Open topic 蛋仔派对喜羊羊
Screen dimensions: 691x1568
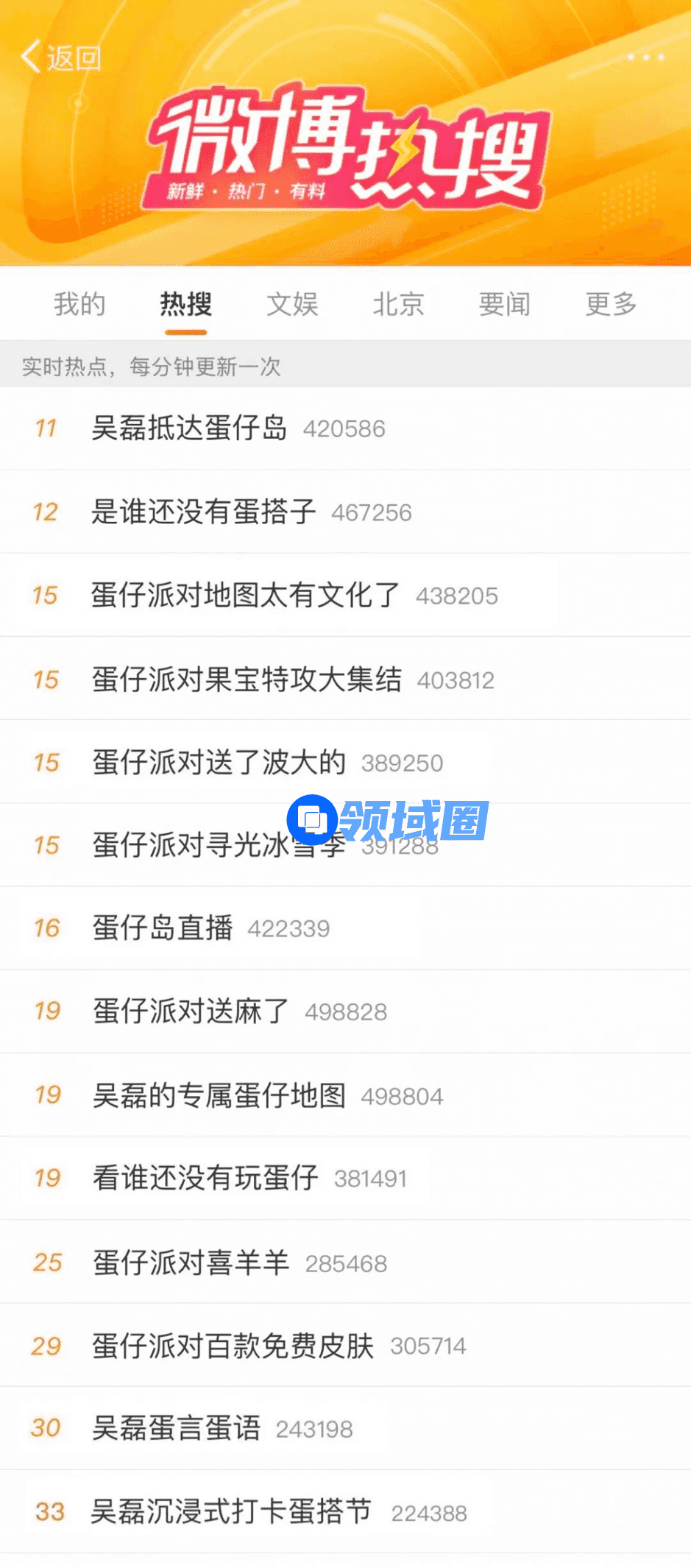(x=191, y=1262)
